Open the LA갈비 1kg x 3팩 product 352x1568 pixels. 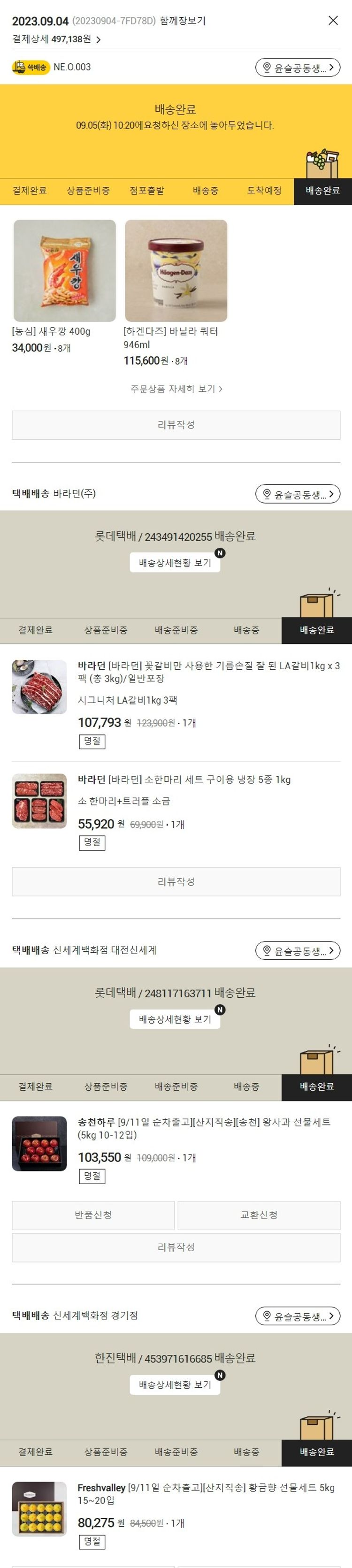pyautogui.click(x=208, y=672)
